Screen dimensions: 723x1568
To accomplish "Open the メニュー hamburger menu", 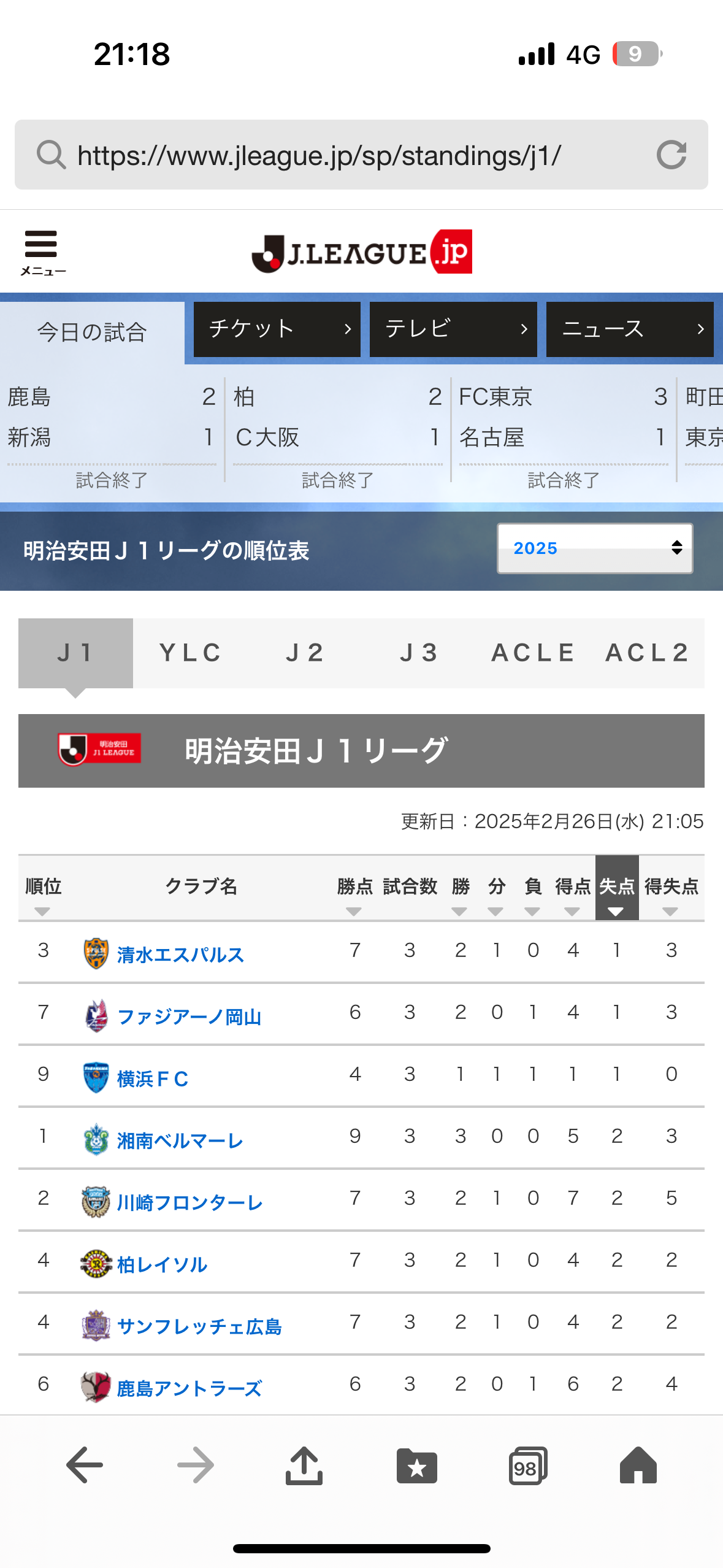I will (x=42, y=252).
